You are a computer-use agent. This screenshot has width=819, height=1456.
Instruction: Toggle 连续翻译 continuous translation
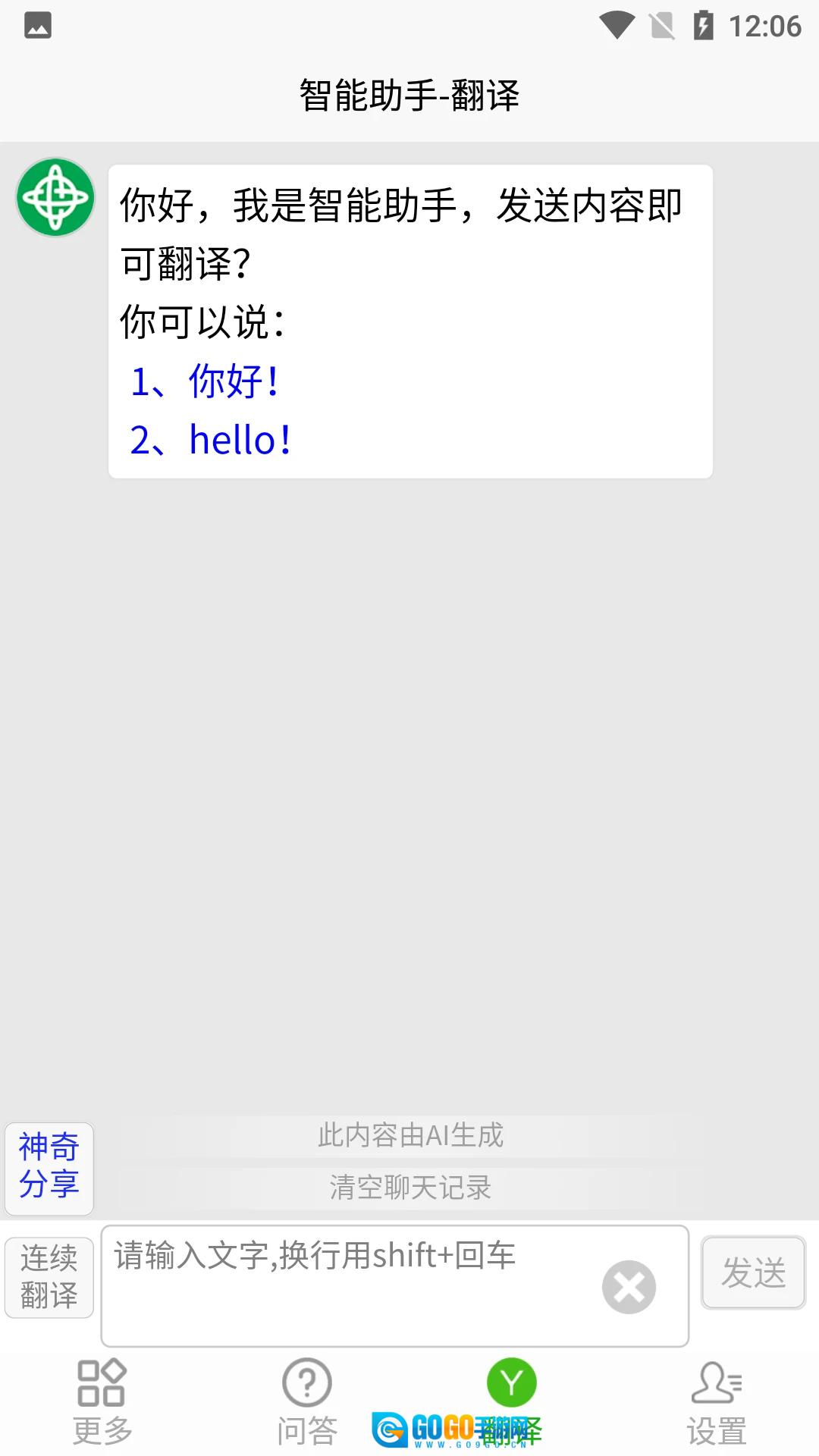pyautogui.click(x=49, y=1277)
